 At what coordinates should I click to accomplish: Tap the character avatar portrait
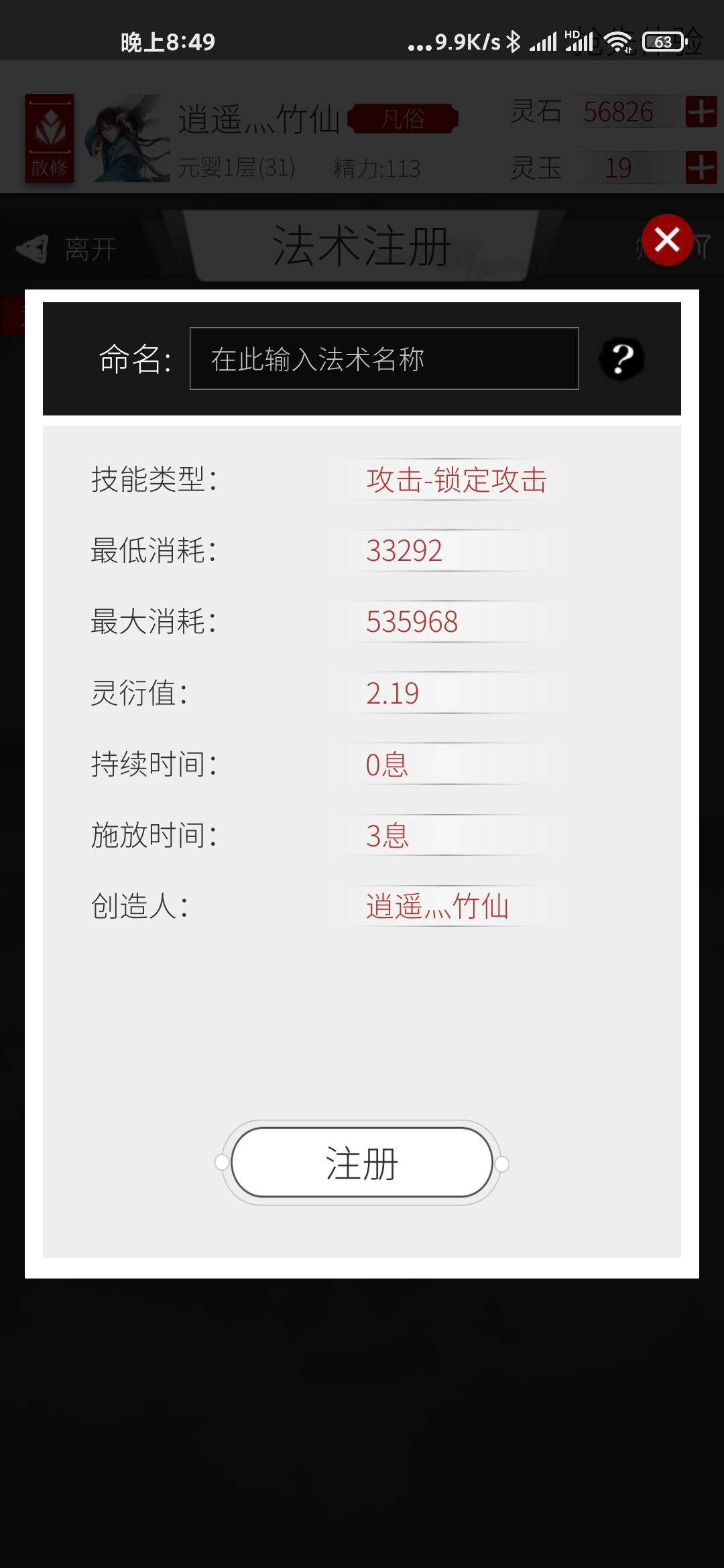coord(129,139)
